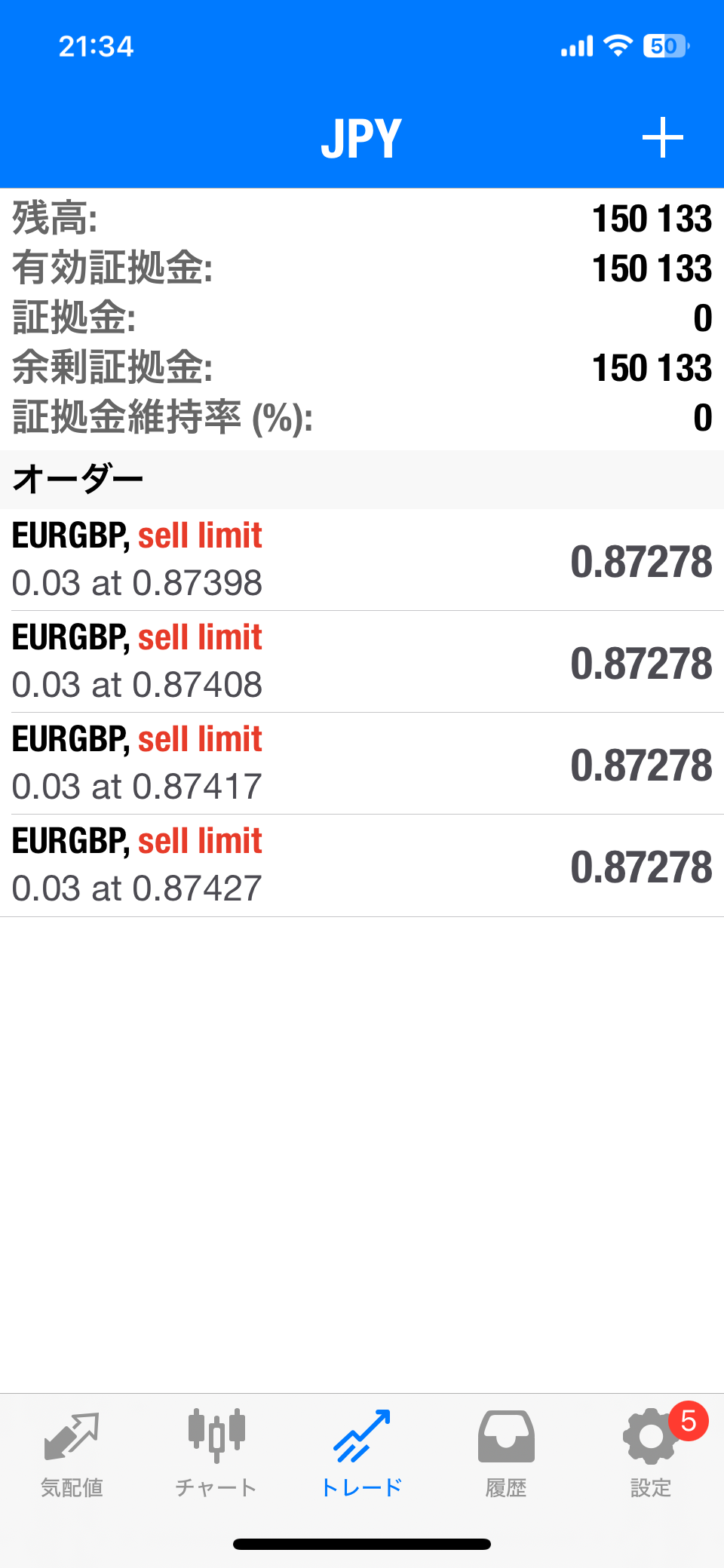Open EURGBP sell limit order at 0.87398

362,560
